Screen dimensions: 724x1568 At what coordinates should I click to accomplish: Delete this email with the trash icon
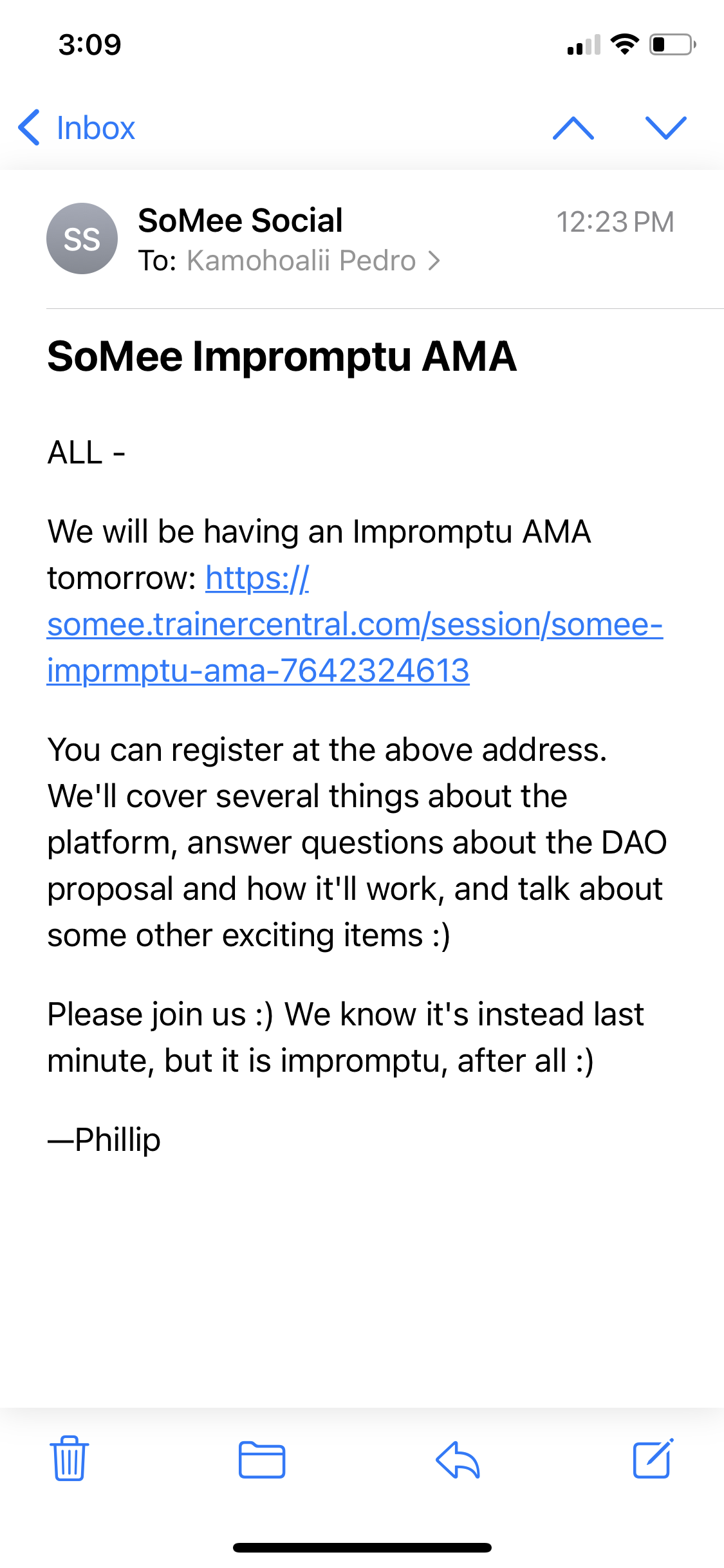(69, 1459)
